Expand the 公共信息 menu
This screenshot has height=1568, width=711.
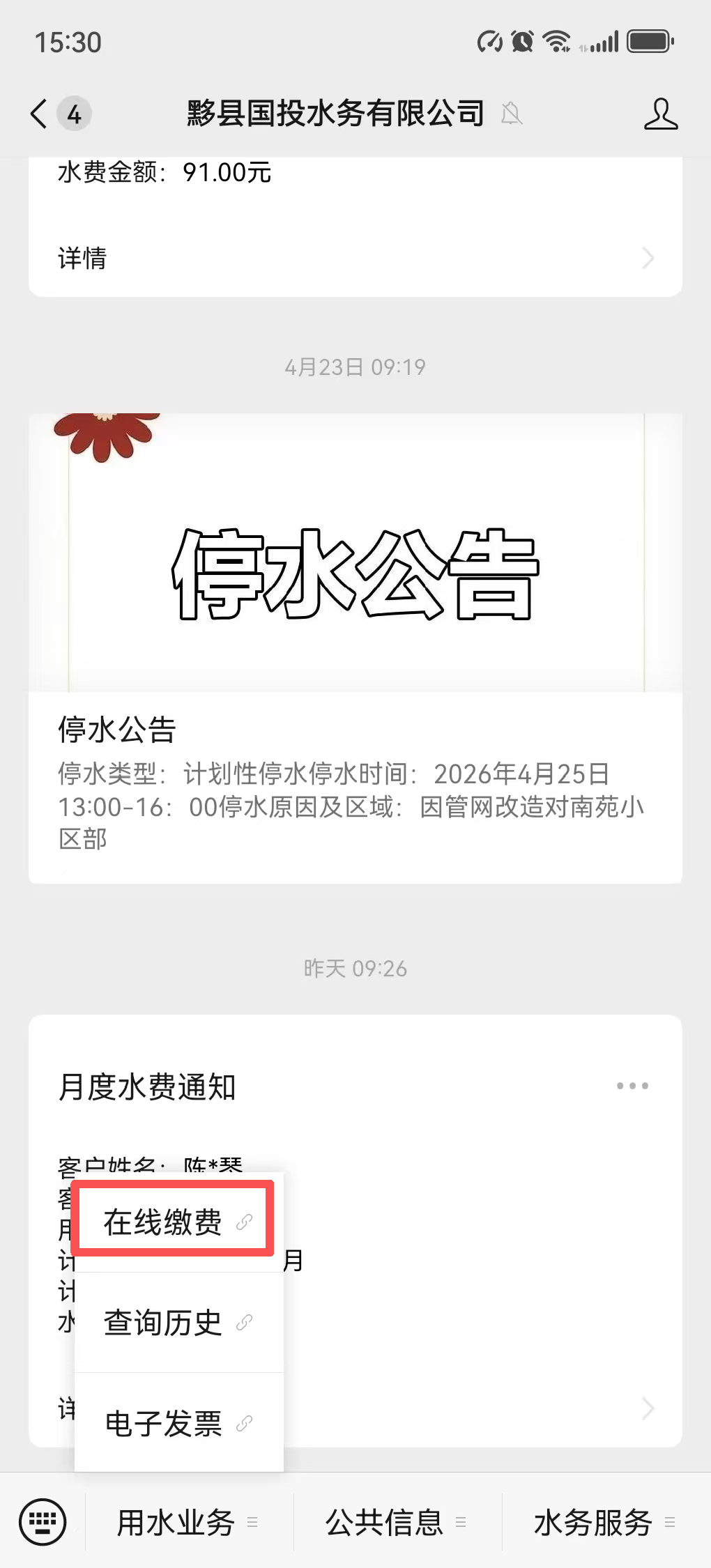click(x=397, y=1522)
